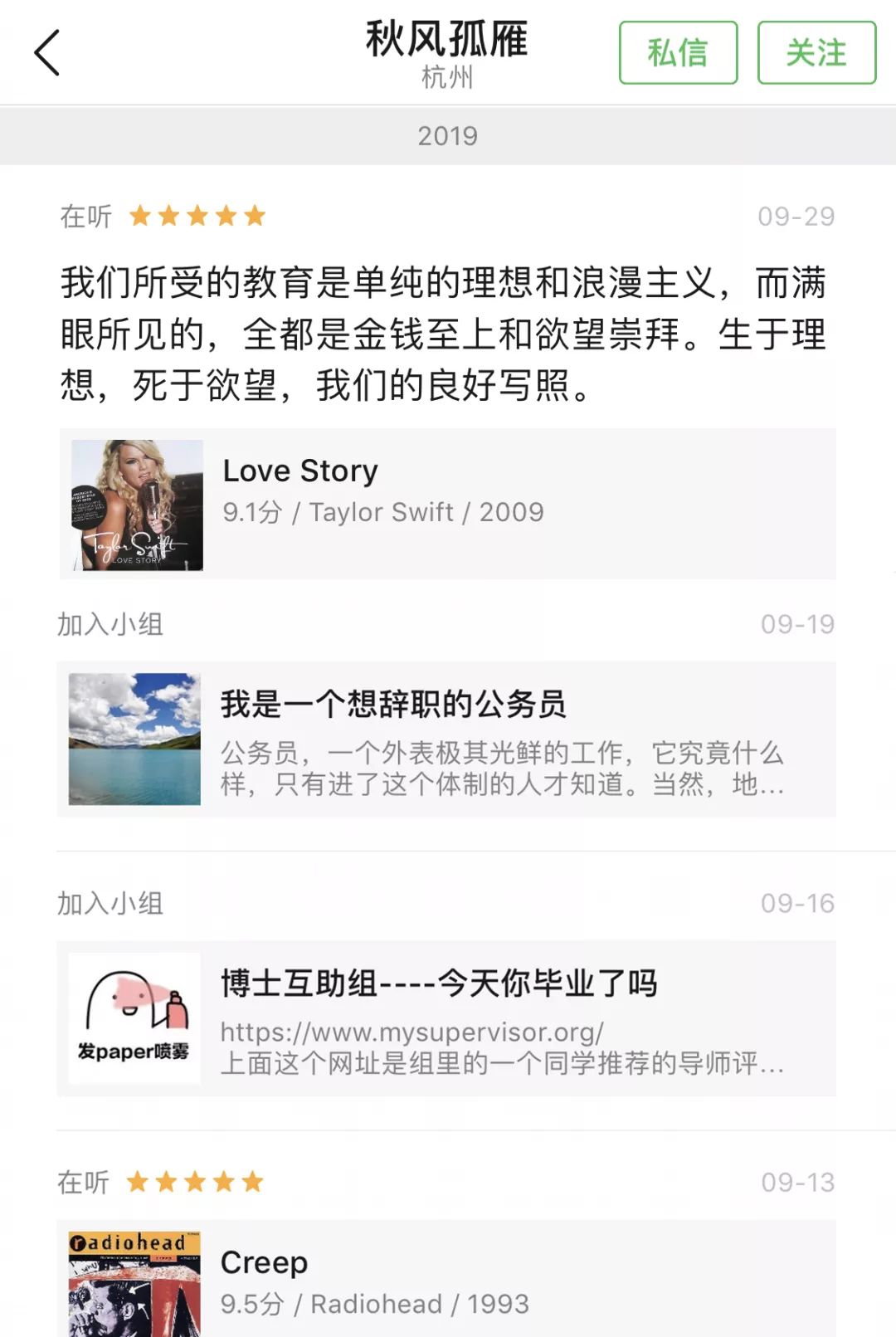Screen dimensions: 896x1337
Task: Send a private message via 私信
Action: [678, 53]
